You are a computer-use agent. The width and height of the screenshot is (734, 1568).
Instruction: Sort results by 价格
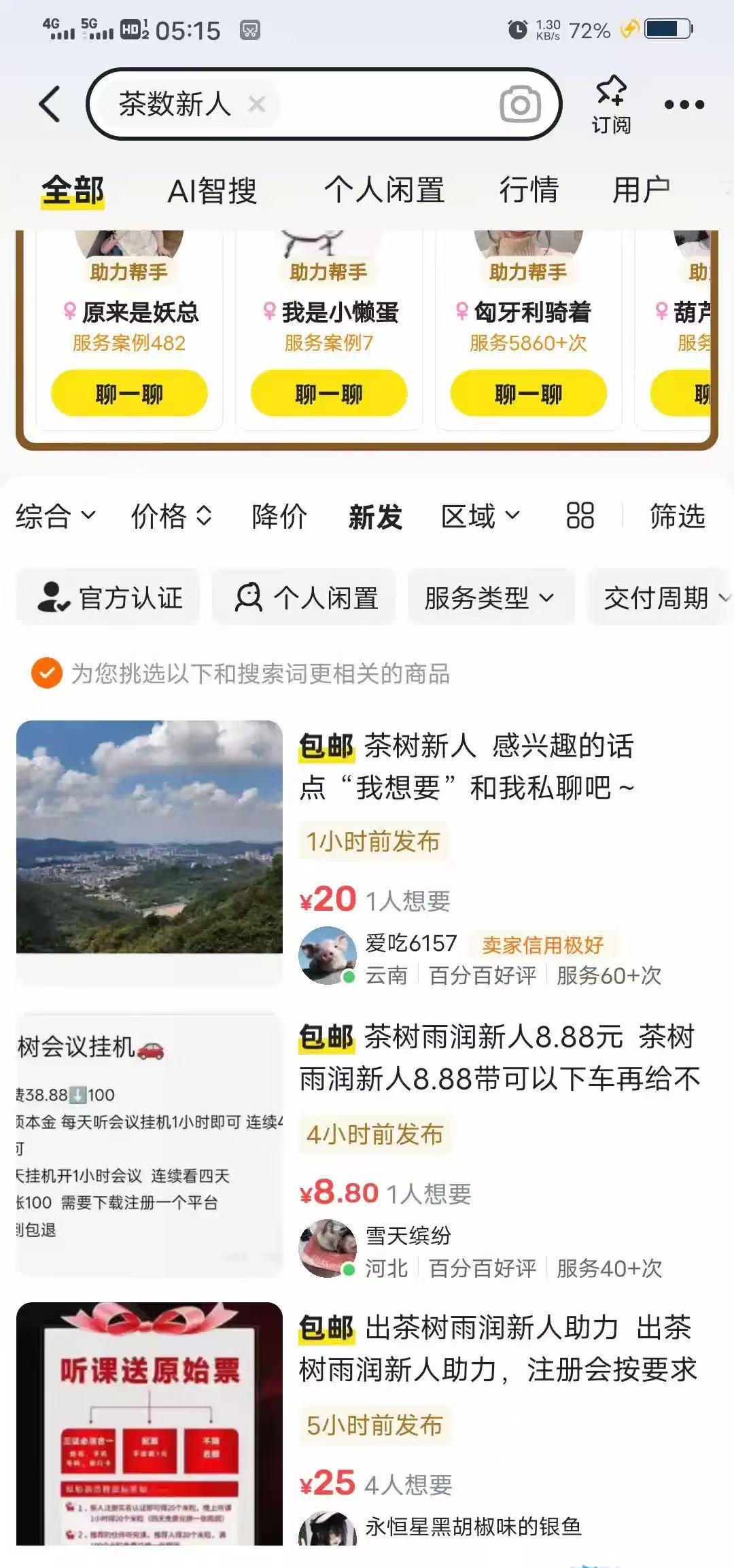tap(171, 516)
